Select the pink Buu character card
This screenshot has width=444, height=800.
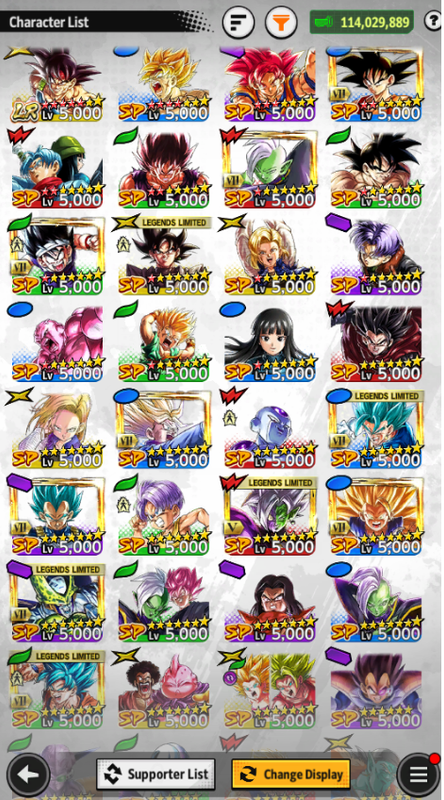point(57,343)
